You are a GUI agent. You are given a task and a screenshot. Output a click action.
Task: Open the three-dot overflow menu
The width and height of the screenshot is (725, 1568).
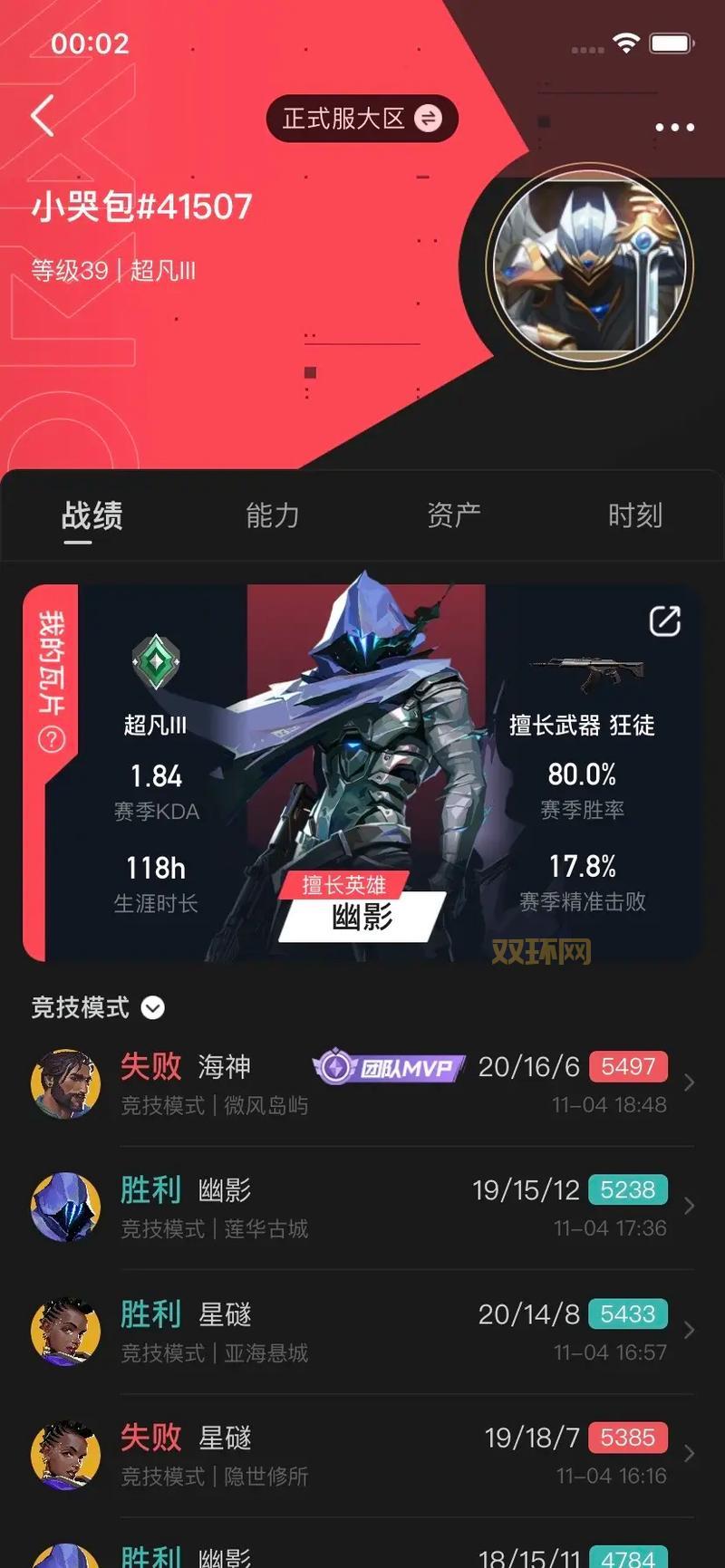tap(674, 128)
